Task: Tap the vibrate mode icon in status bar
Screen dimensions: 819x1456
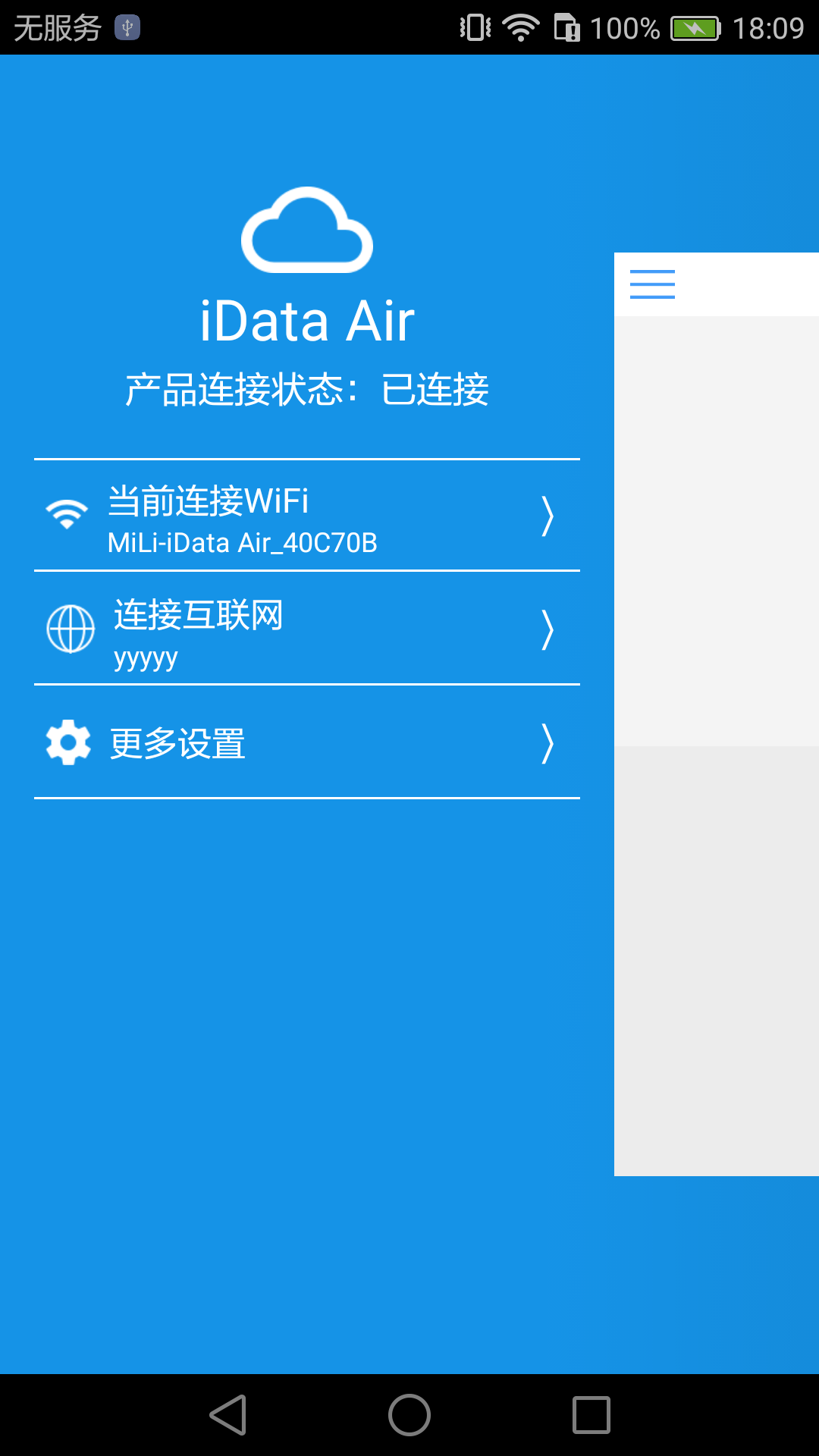Action: (474, 27)
